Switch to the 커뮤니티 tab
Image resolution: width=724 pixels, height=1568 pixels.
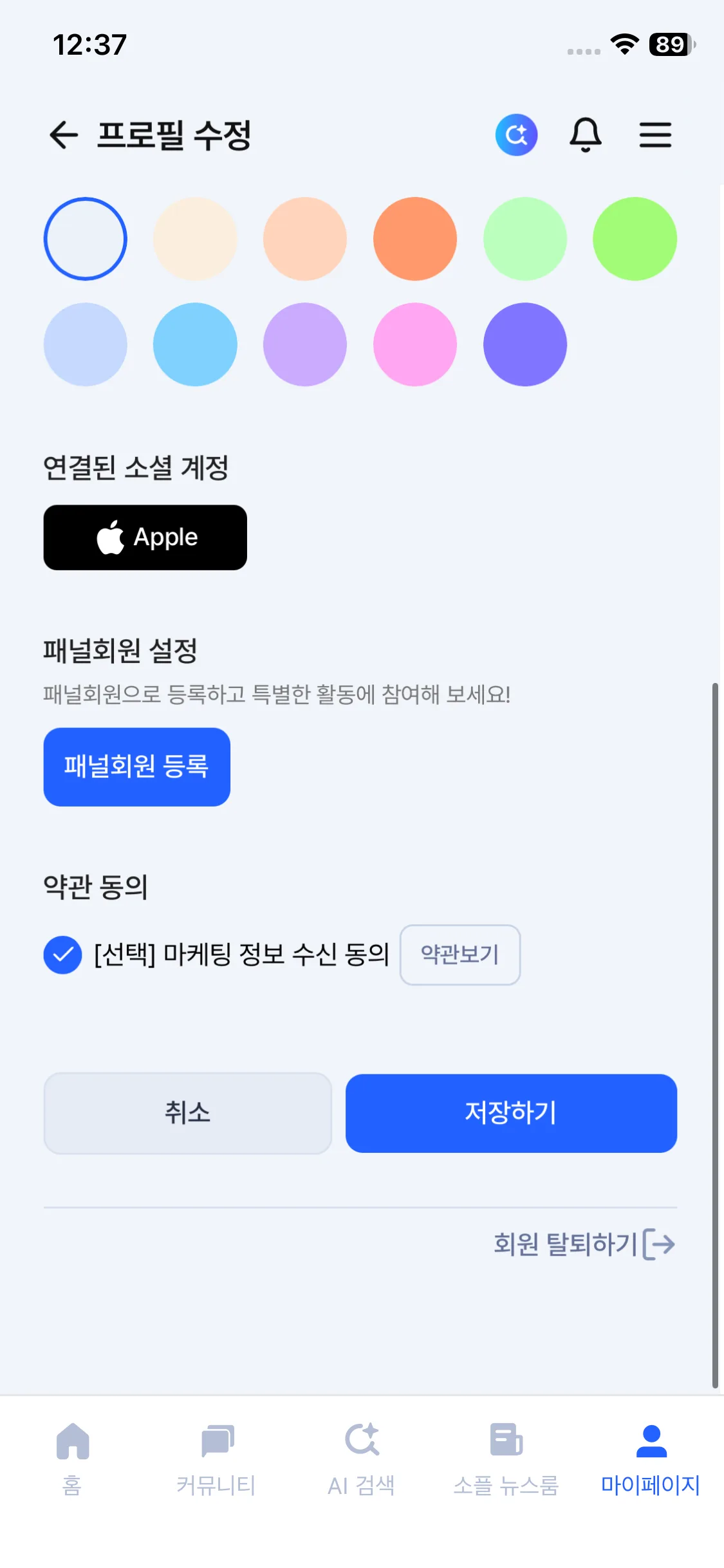click(x=216, y=1459)
